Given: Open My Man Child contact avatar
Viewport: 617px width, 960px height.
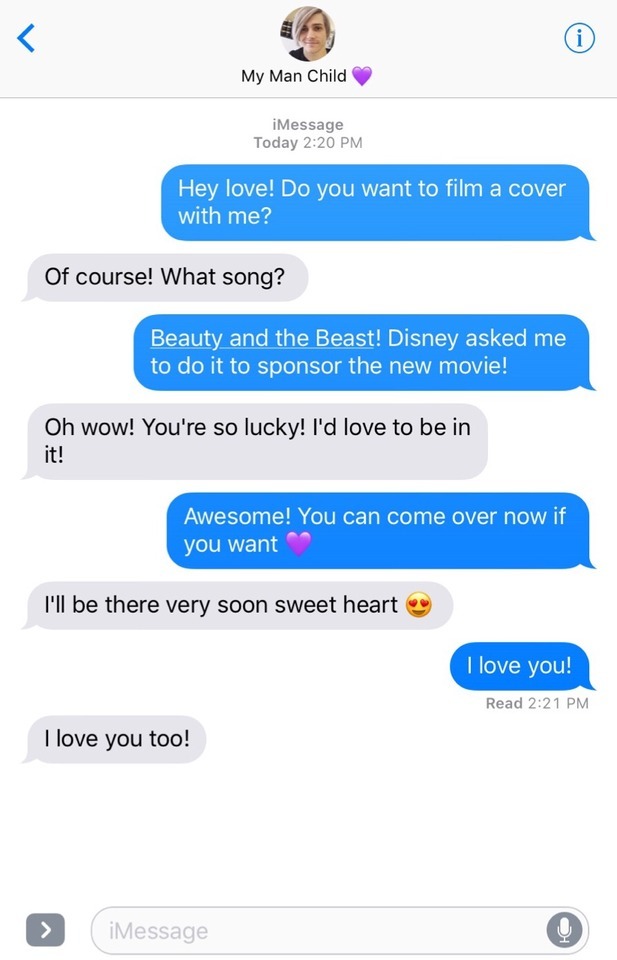Looking at the screenshot, I should point(307,33).
